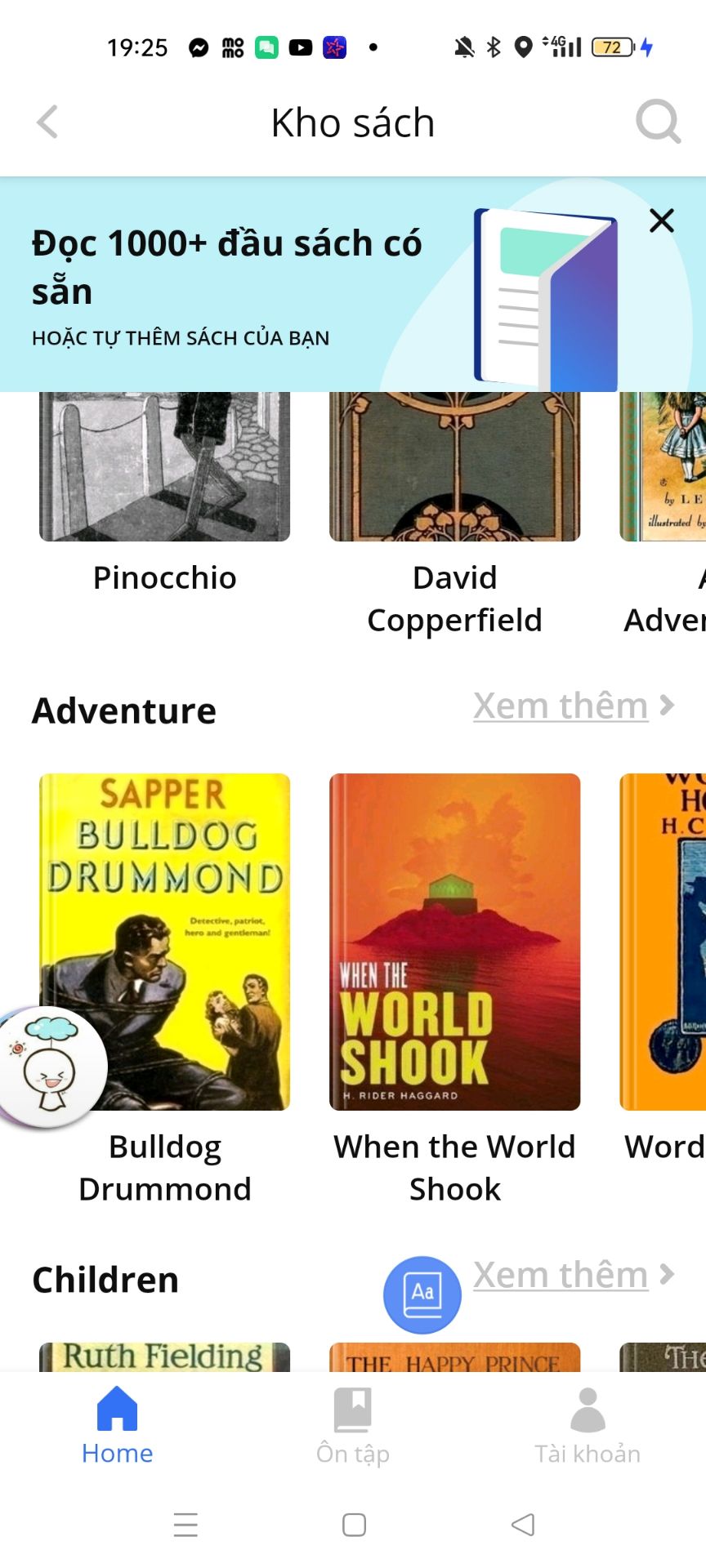Go back from the Kho sách screen

(x=48, y=122)
